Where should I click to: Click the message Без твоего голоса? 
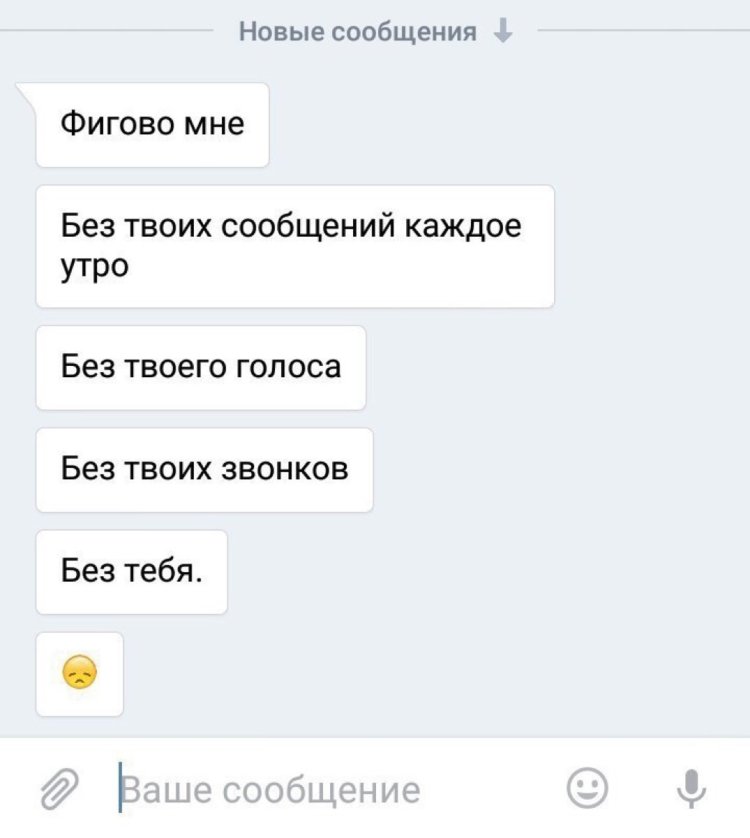coord(200,366)
